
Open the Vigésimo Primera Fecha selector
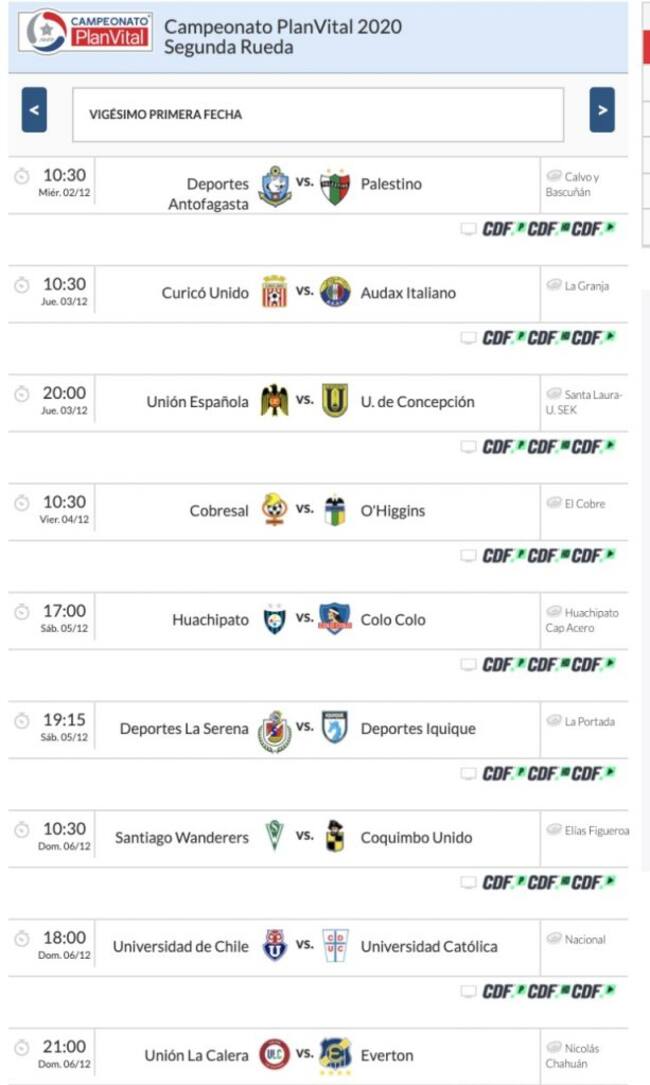point(318,114)
